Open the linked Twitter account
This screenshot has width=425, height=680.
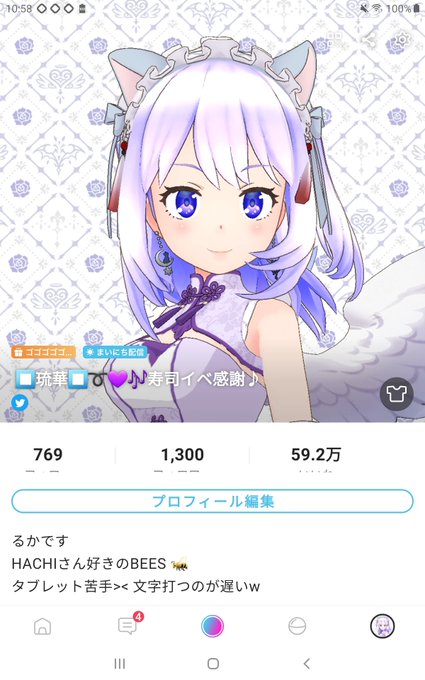20,402
